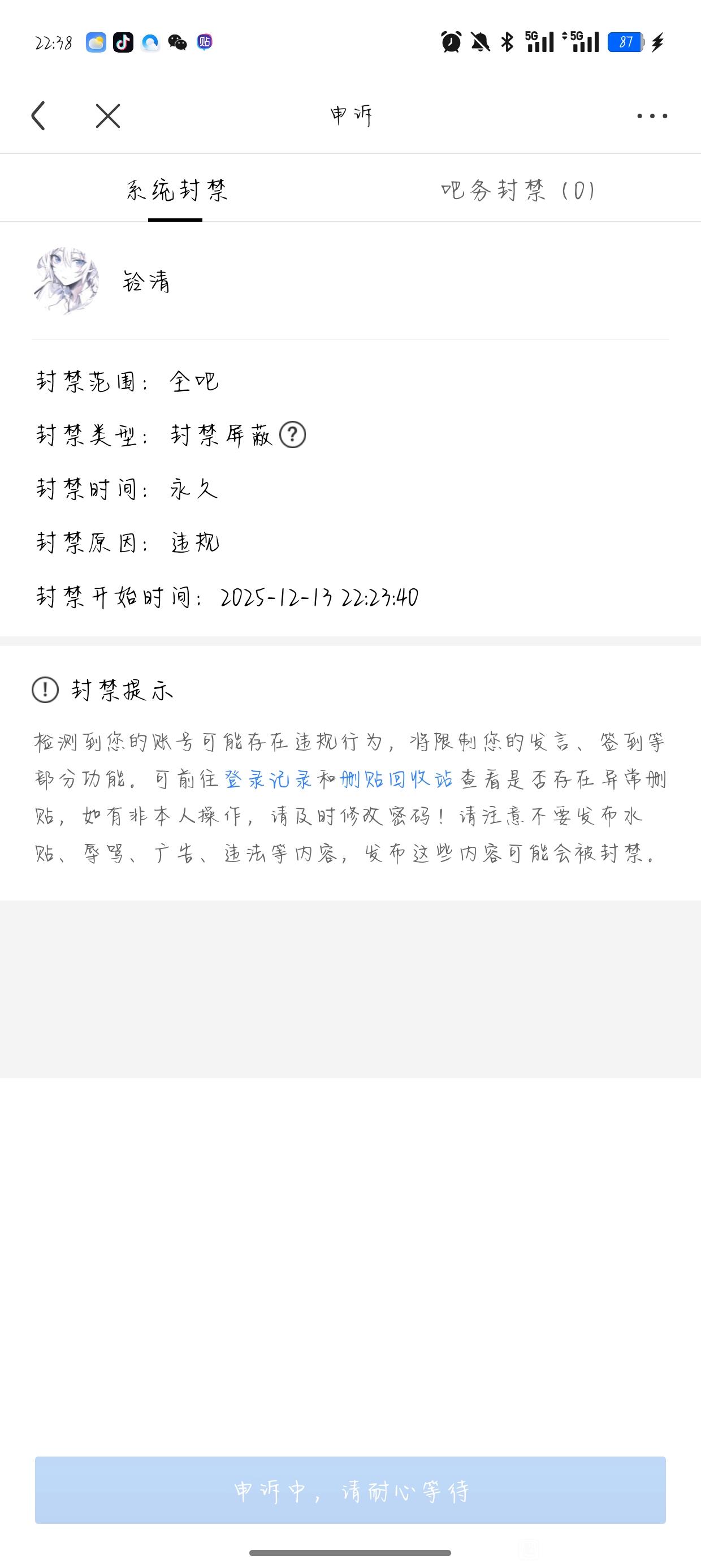Open the 登录记录 link
Viewport: 701px width, 1568px height.
tap(269, 779)
